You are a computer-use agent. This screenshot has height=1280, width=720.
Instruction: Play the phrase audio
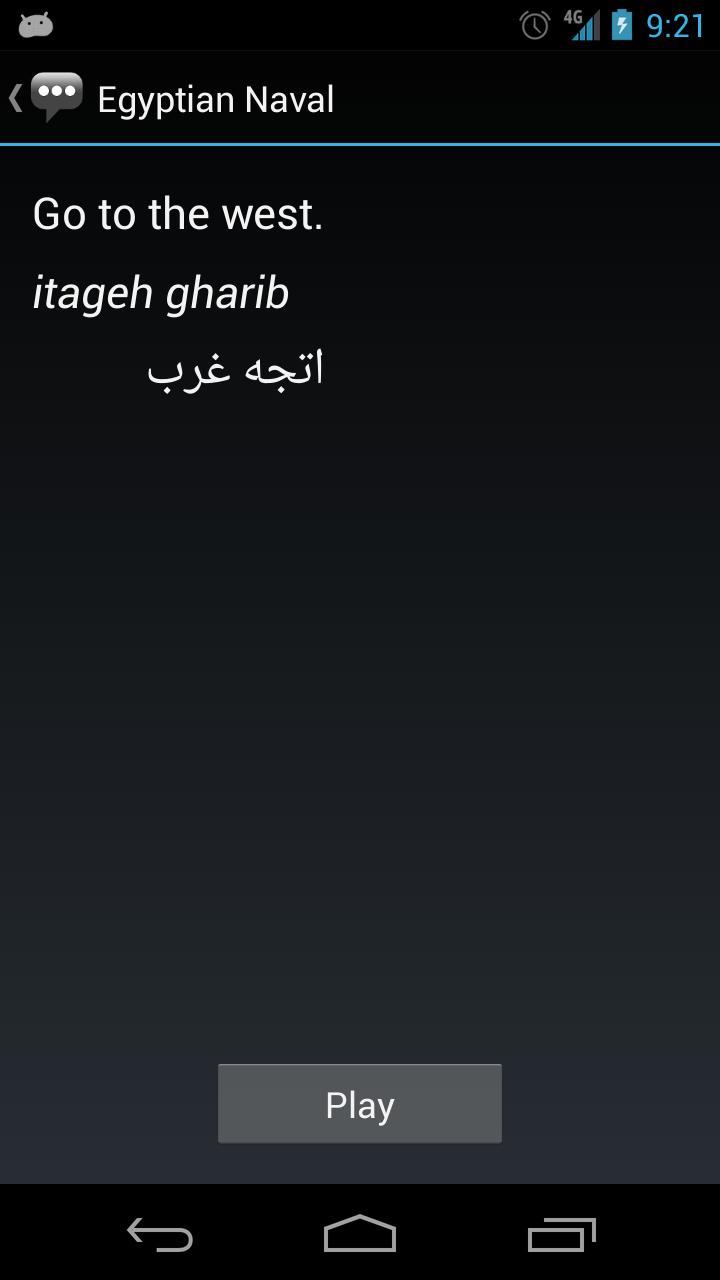pos(359,1104)
